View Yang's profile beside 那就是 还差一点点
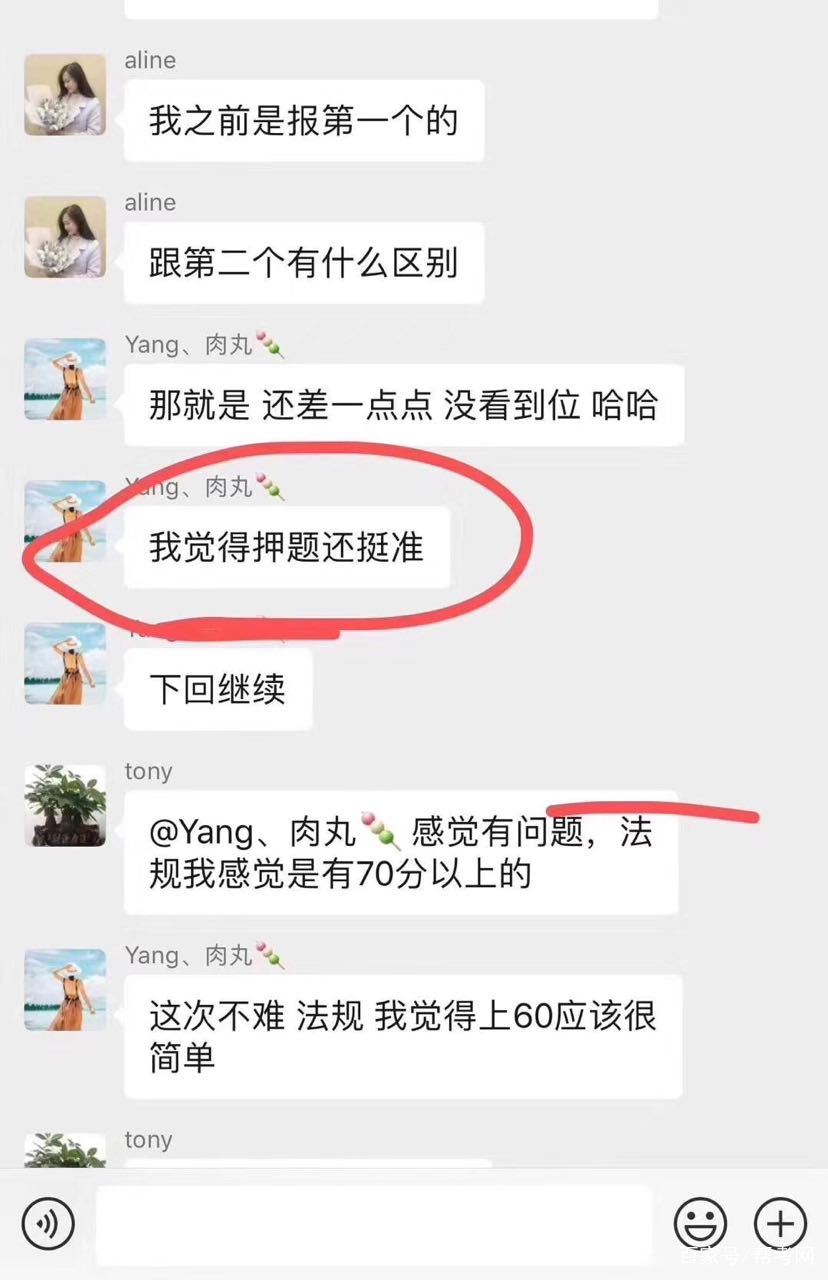The width and height of the screenshot is (828, 1280). pos(65,379)
